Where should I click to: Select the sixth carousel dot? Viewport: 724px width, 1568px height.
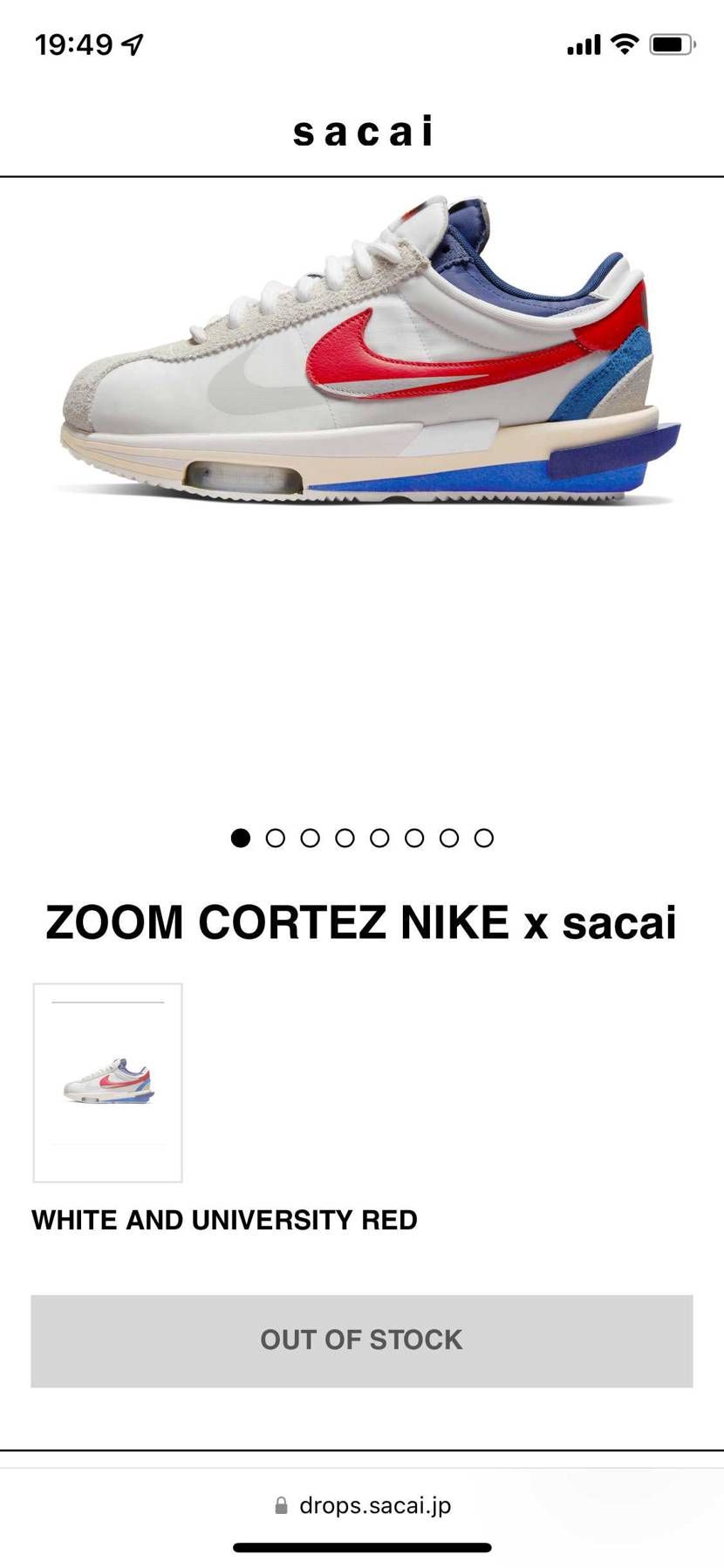(413, 837)
